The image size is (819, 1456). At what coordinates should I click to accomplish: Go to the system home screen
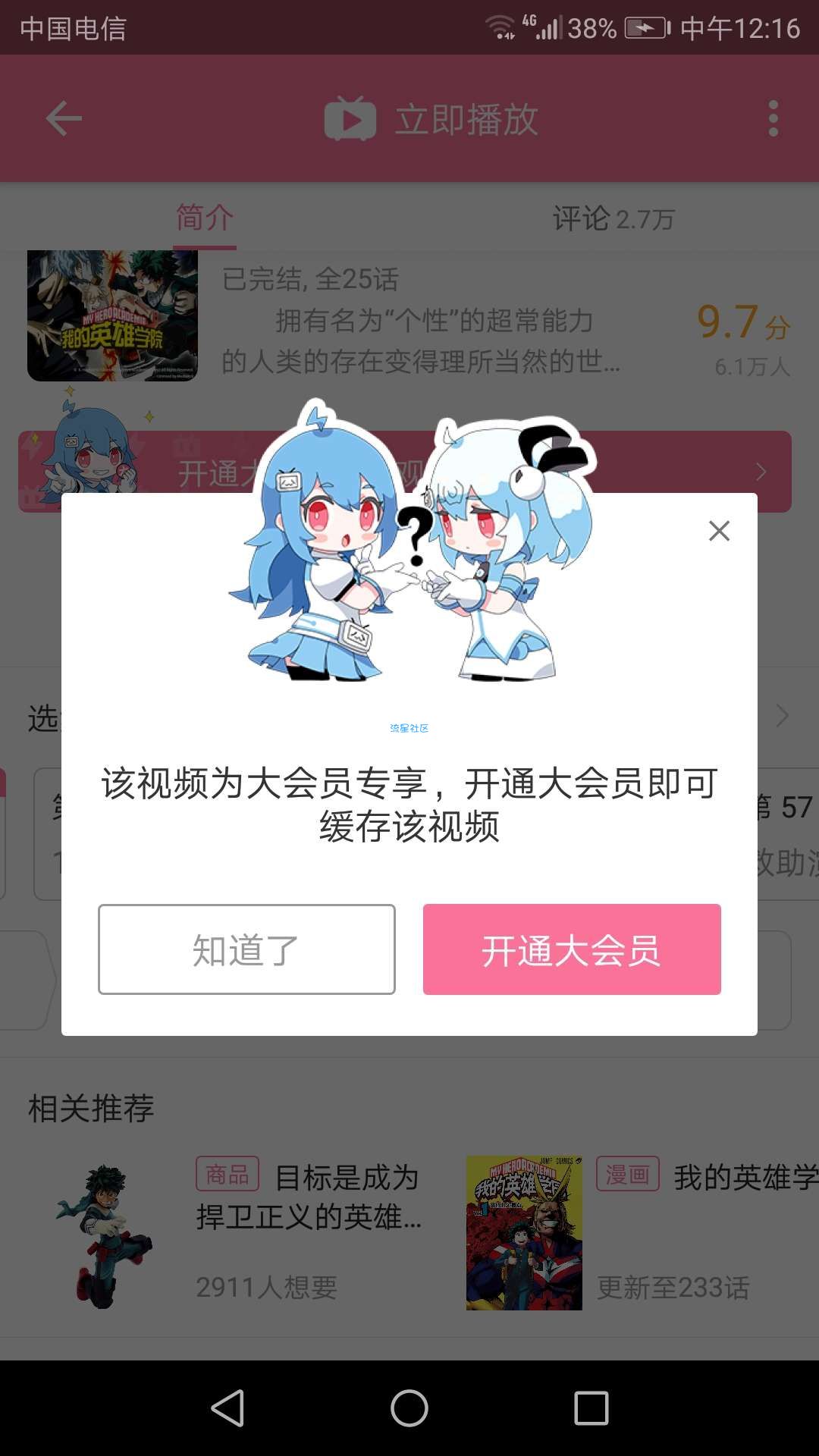(x=409, y=1408)
